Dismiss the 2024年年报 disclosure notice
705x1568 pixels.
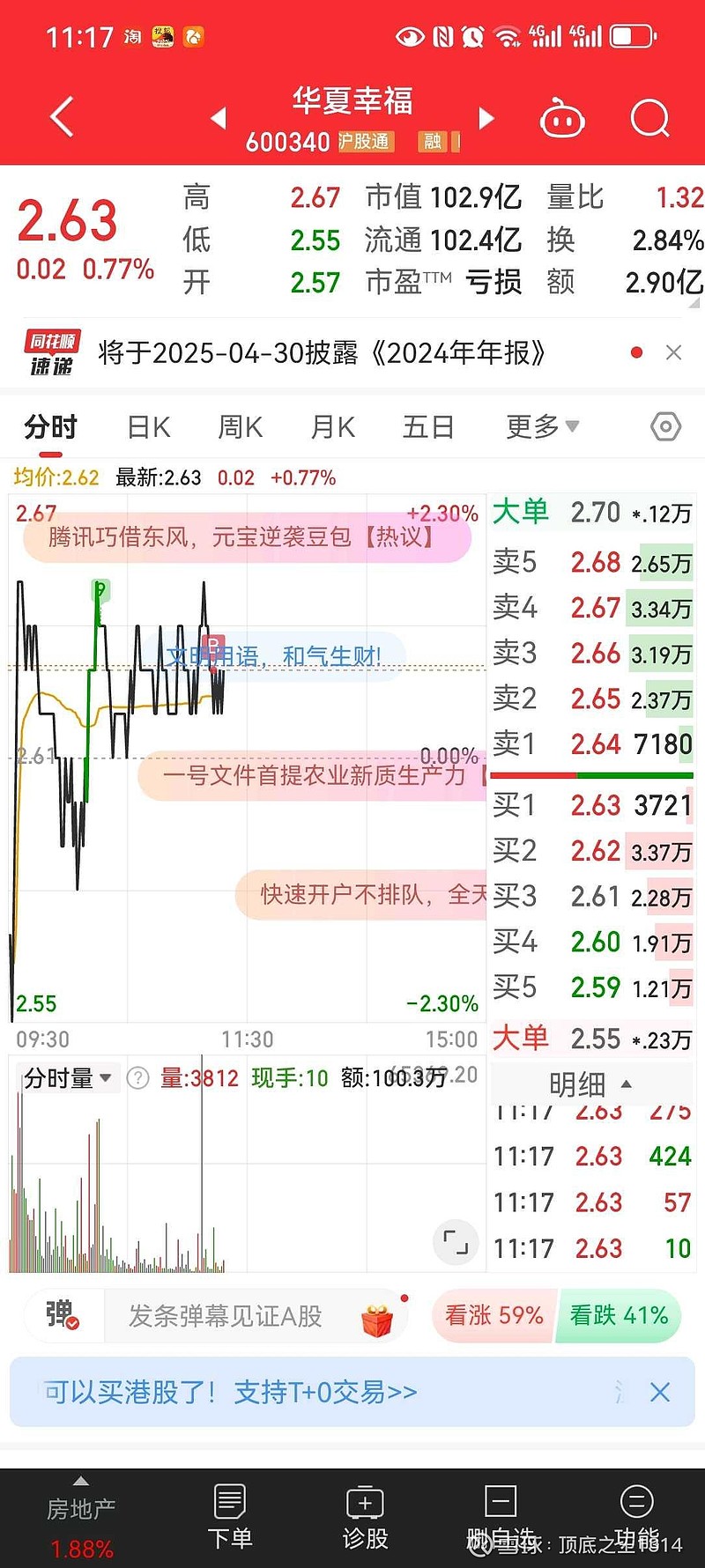click(674, 352)
